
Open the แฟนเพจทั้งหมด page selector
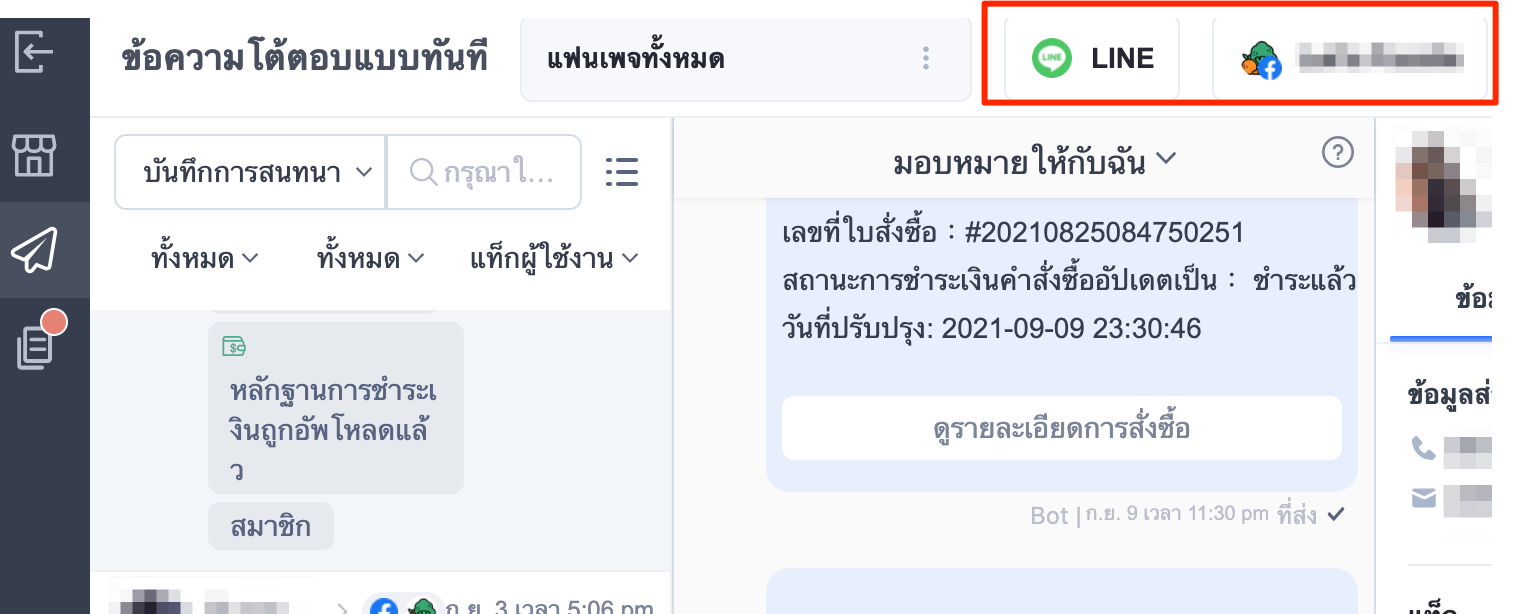point(745,59)
